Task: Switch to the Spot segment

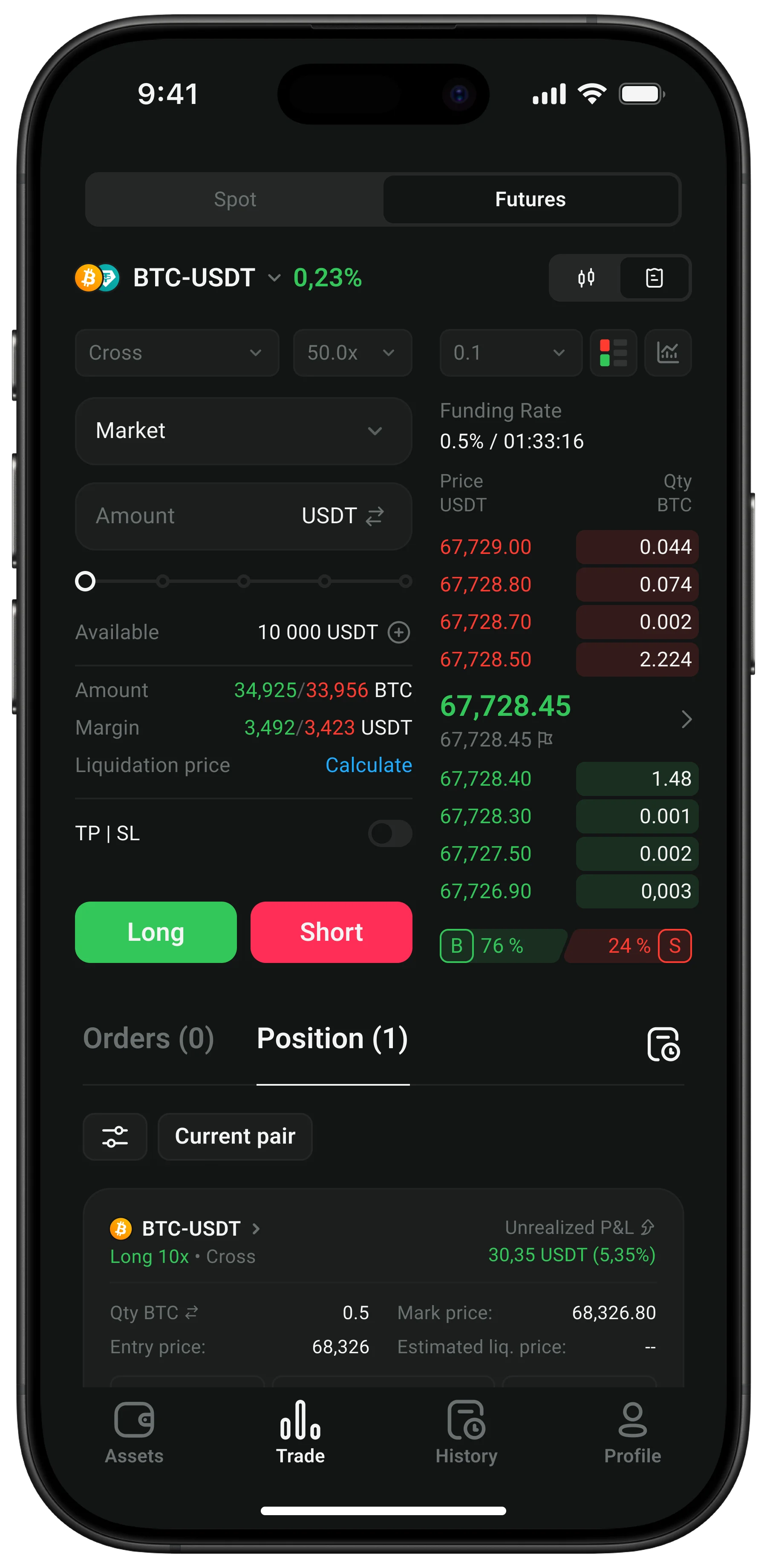Action: (x=235, y=200)
